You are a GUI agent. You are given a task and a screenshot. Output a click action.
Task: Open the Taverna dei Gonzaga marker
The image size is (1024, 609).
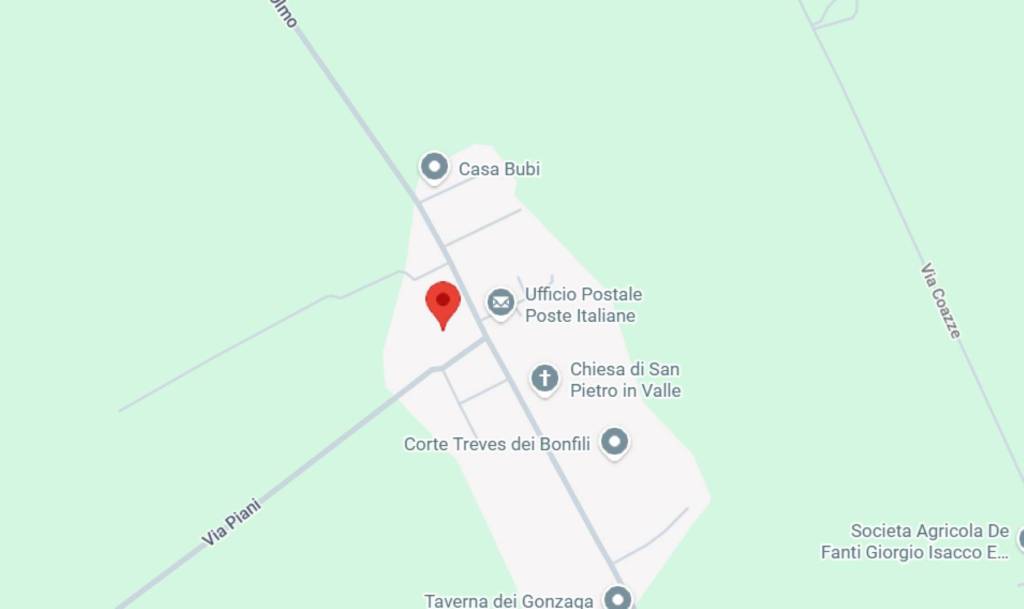(x=619, y=598)
